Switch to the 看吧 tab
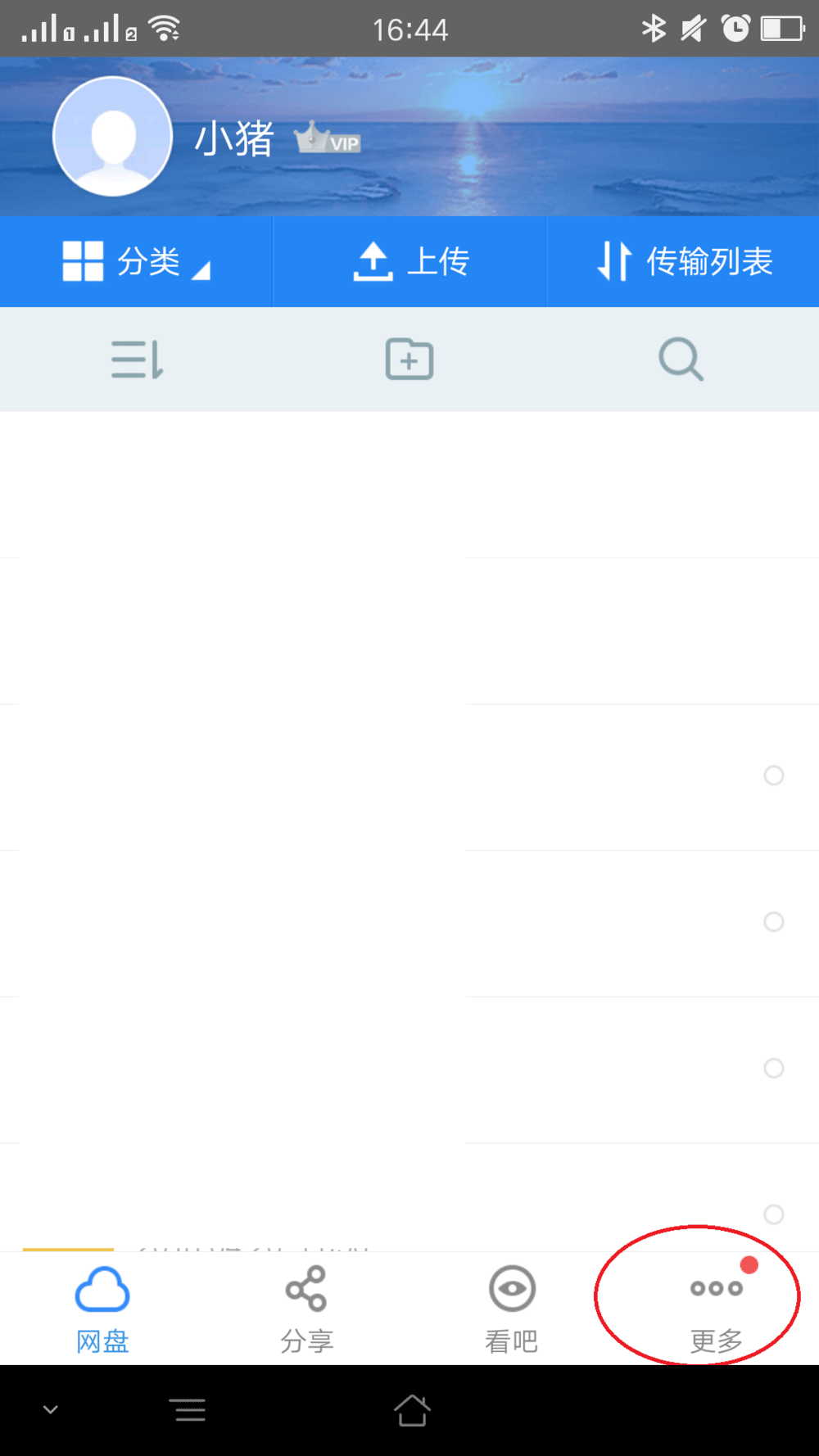 pos(512,1308)
